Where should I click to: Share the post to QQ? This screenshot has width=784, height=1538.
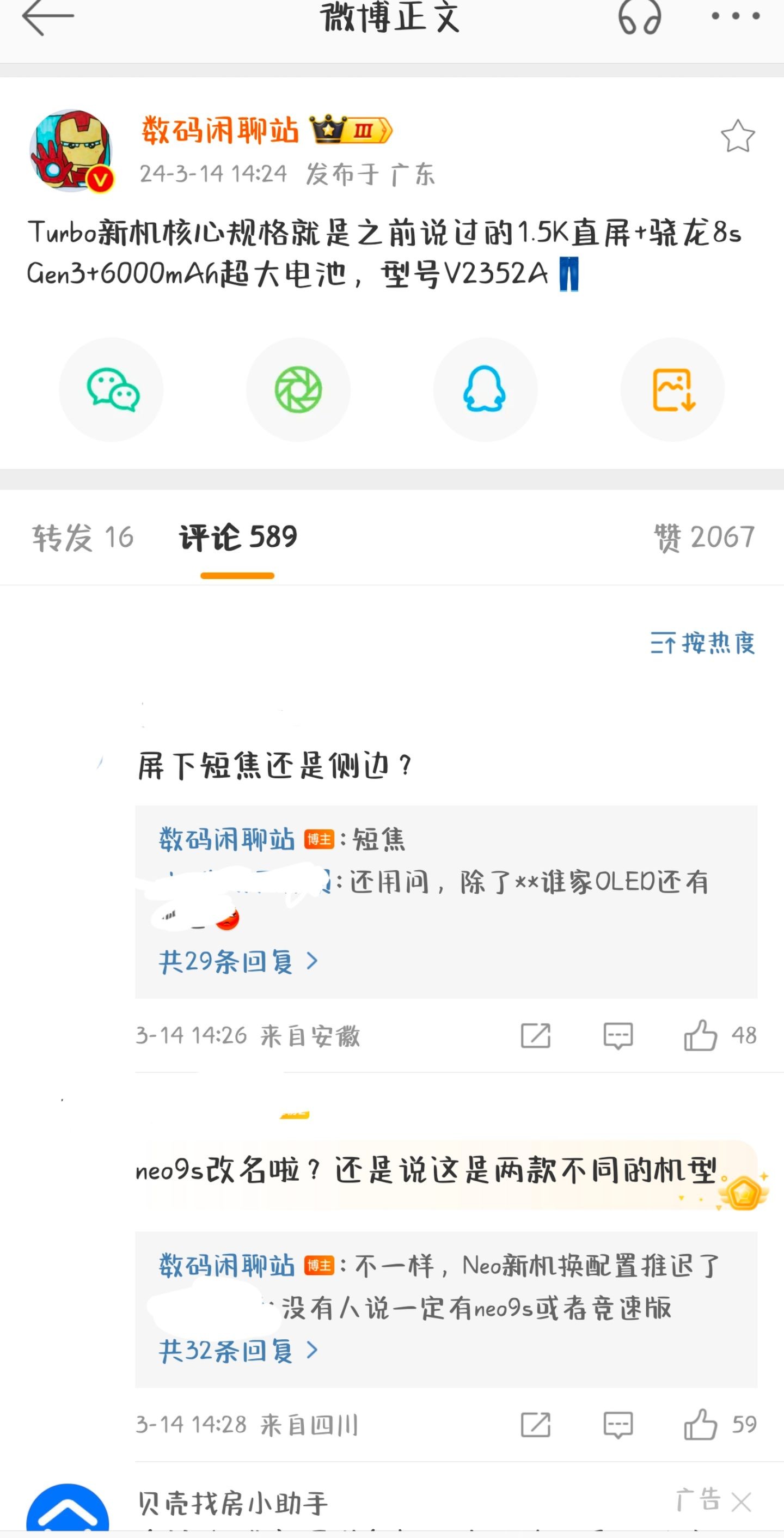point(485,390)
